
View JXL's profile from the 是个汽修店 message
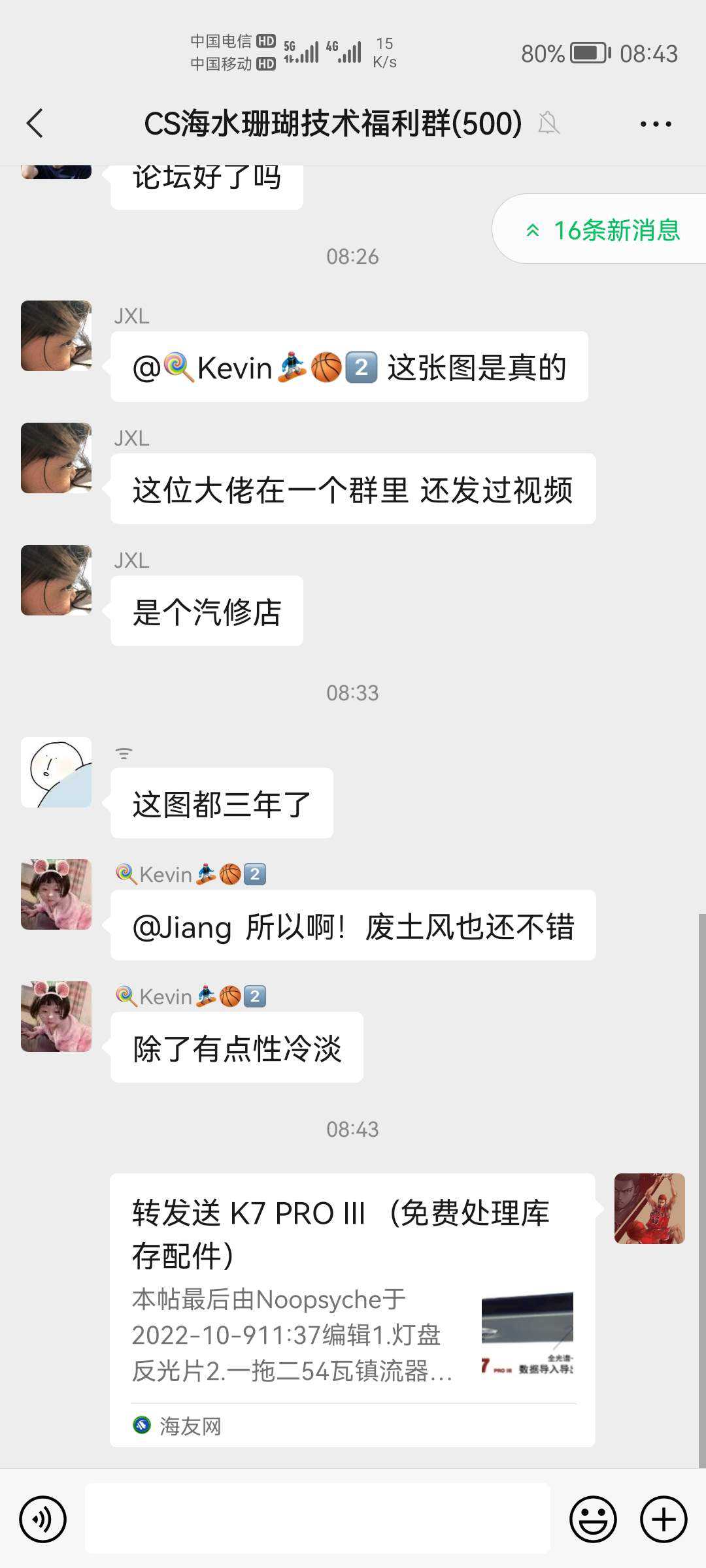(x=56, y=580)
